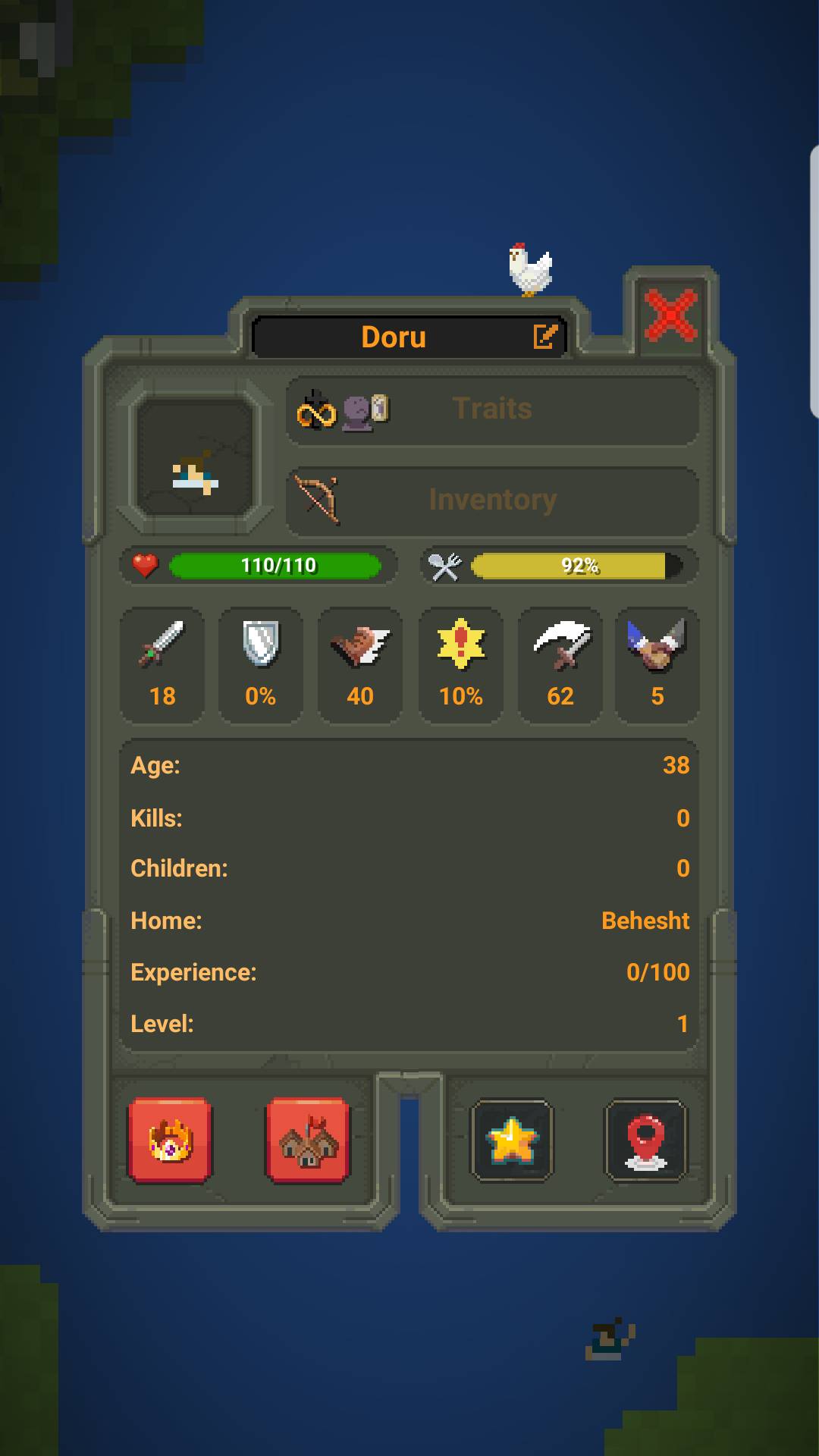819x1456 pixels.
Task: Open the Inventory panel
Action: pyautogui.click(x=492, y=500)
